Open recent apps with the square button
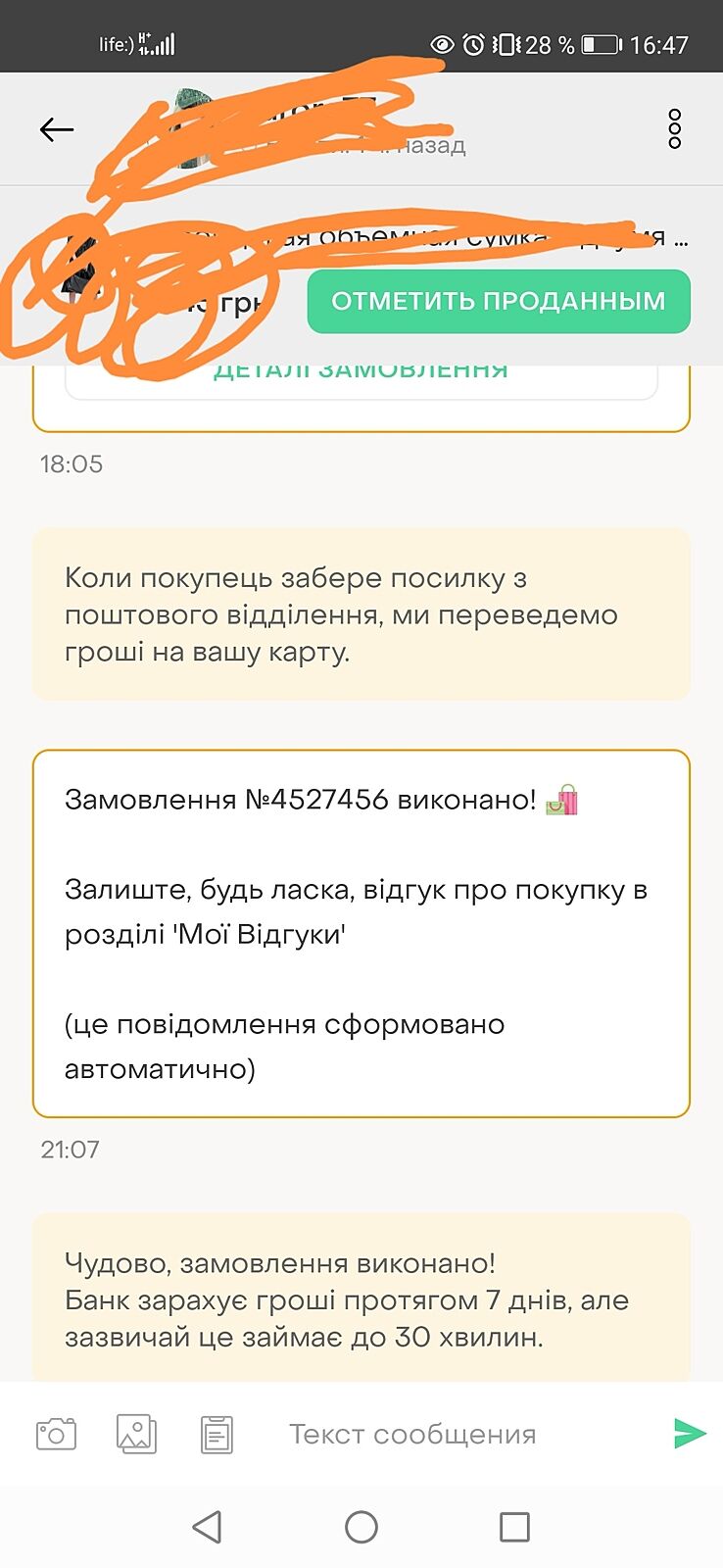Screen dimensions: 723x1568 pos(514,1527)
